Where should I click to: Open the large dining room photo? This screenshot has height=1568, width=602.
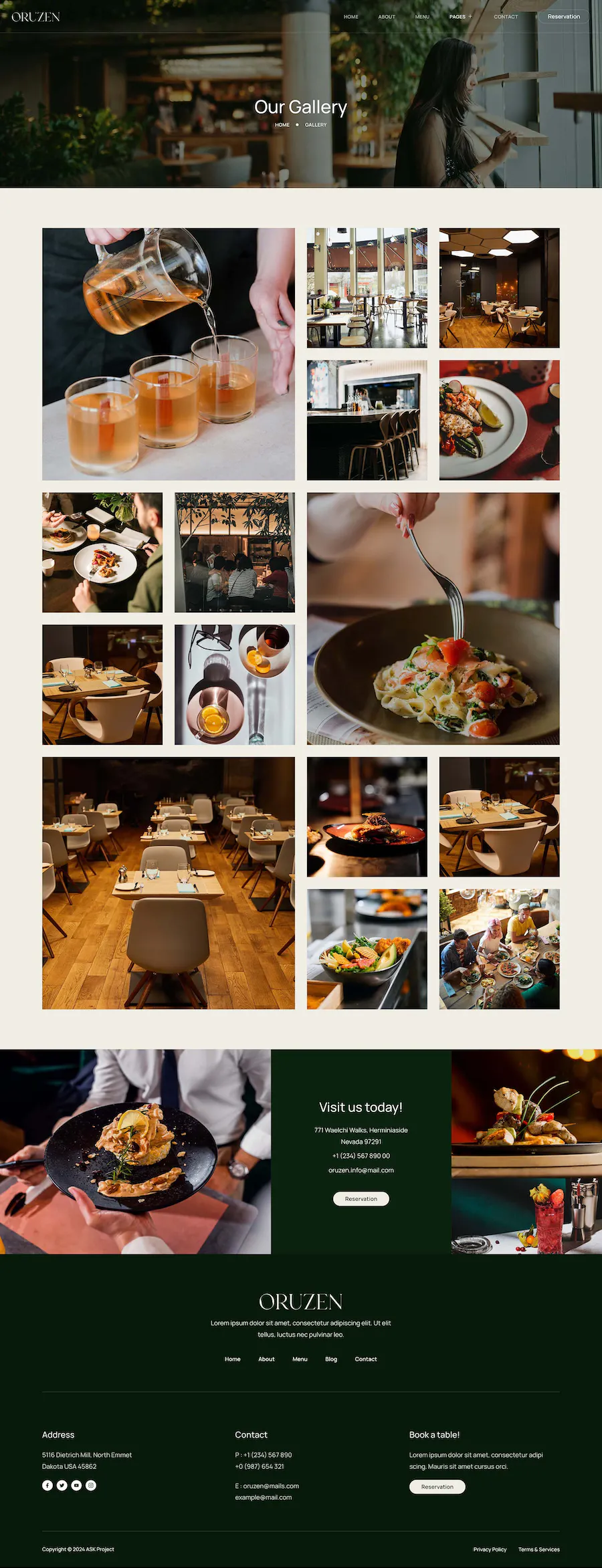coord(169,883)
